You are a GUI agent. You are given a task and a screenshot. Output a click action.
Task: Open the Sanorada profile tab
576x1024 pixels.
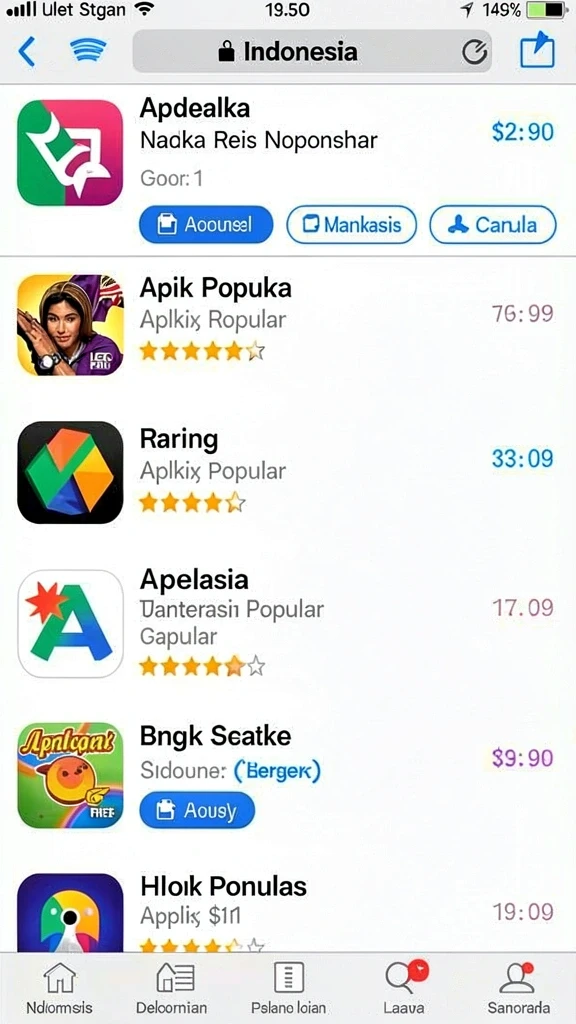(519, 988)
